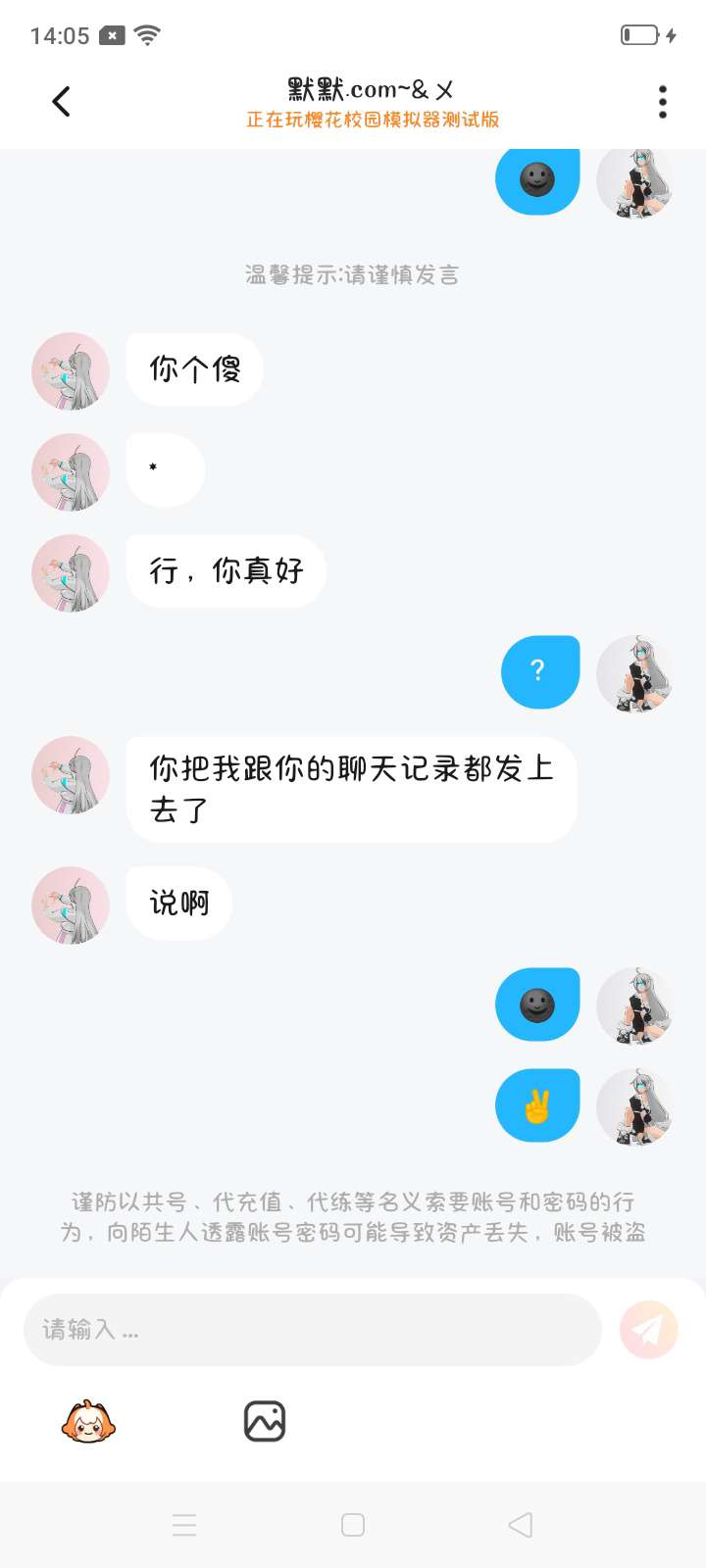
Task: Tap system navigation back button
Action: (x=521, y=1525)
